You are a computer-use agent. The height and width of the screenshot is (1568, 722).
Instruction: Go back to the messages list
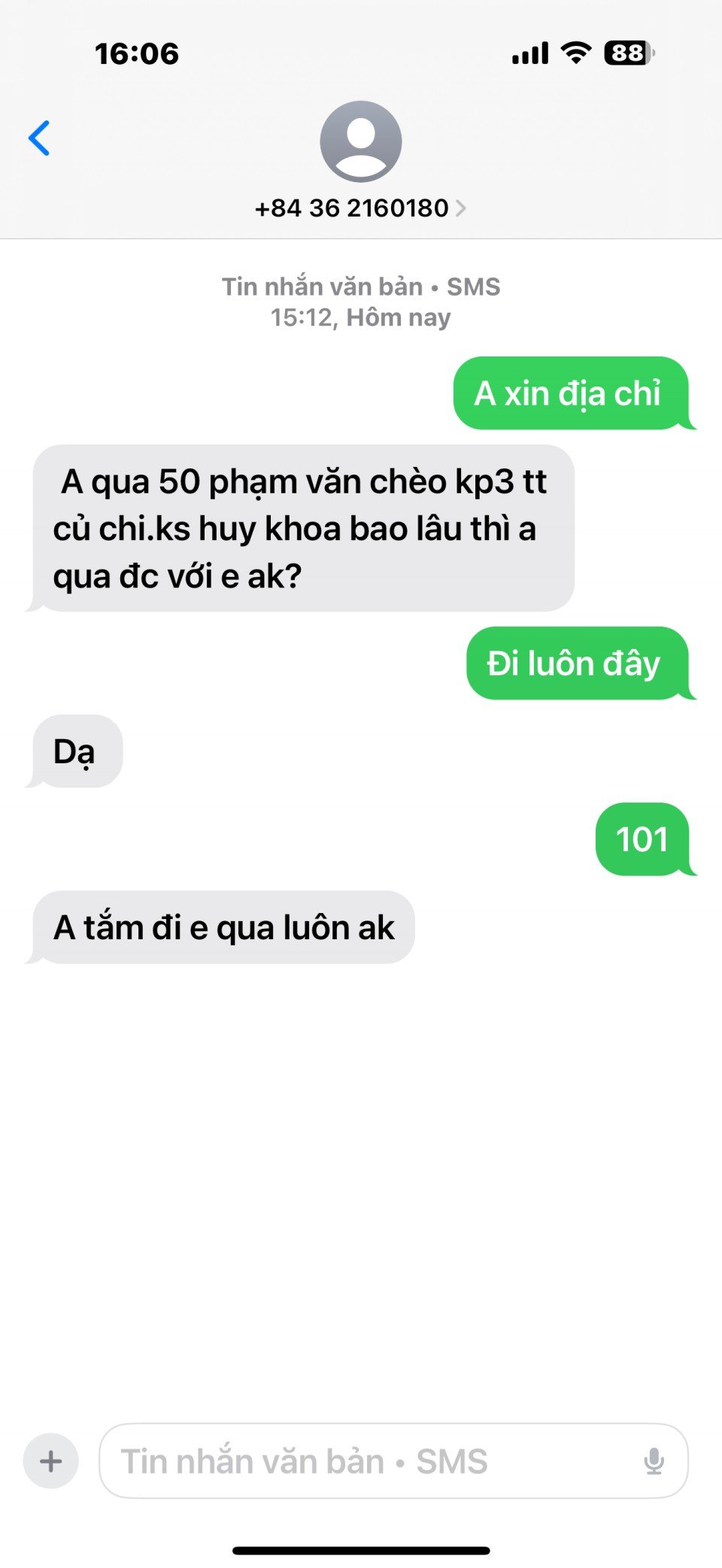pyautogui.click(x=39, y=138)
